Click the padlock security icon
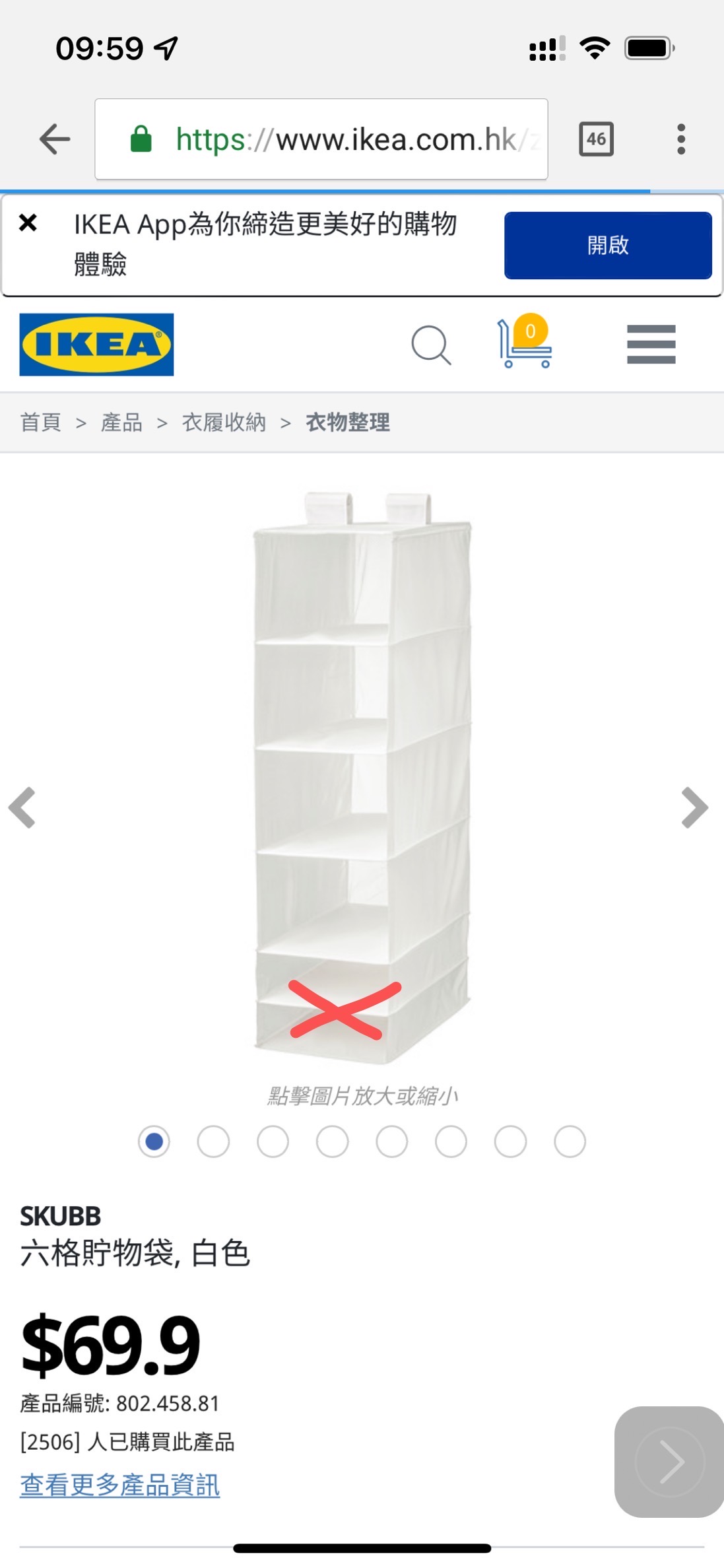The image size is (724, 1568). click(141, 139)
